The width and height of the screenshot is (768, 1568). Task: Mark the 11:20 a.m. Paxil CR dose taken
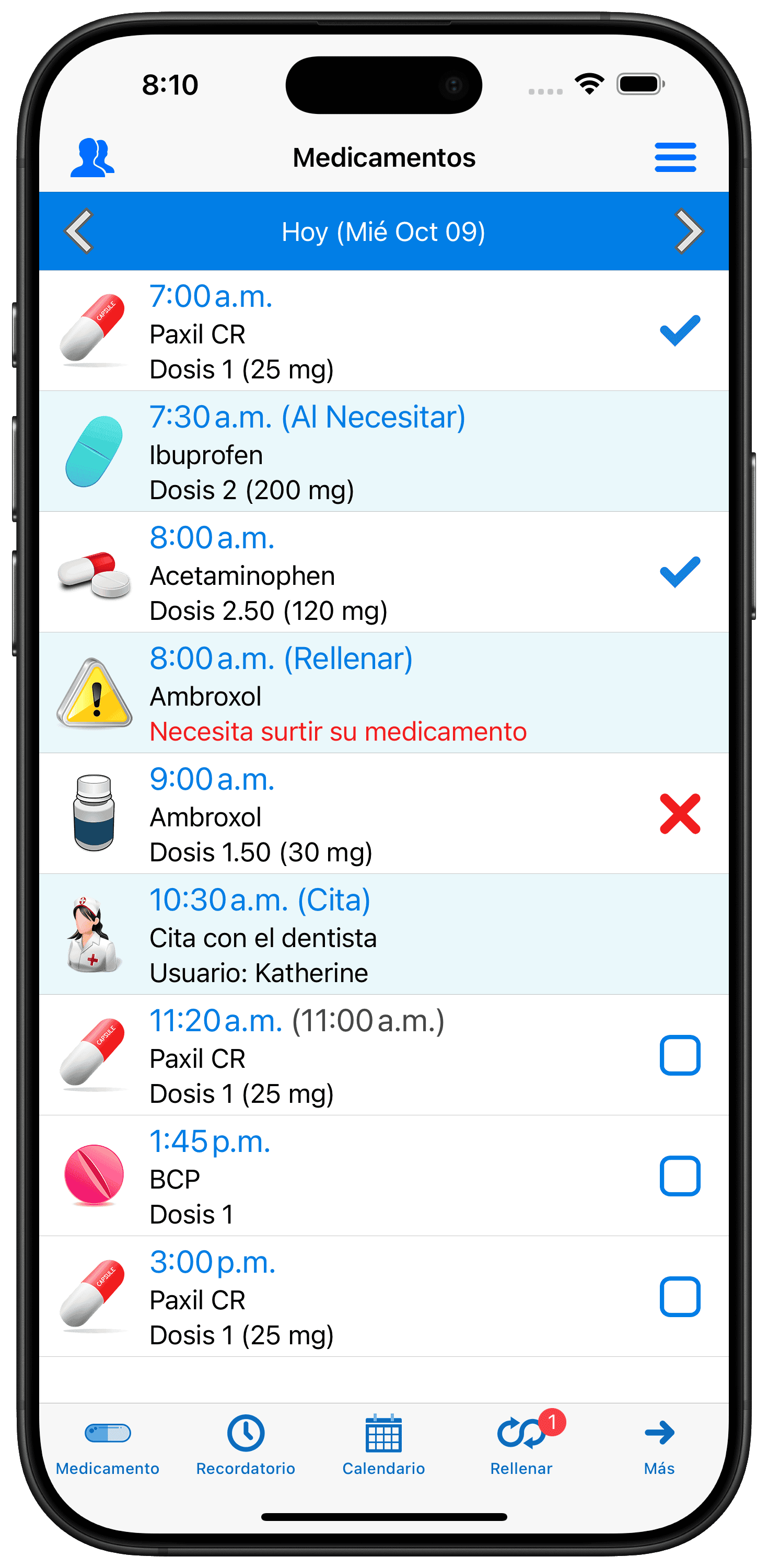tap(680, 1055)
